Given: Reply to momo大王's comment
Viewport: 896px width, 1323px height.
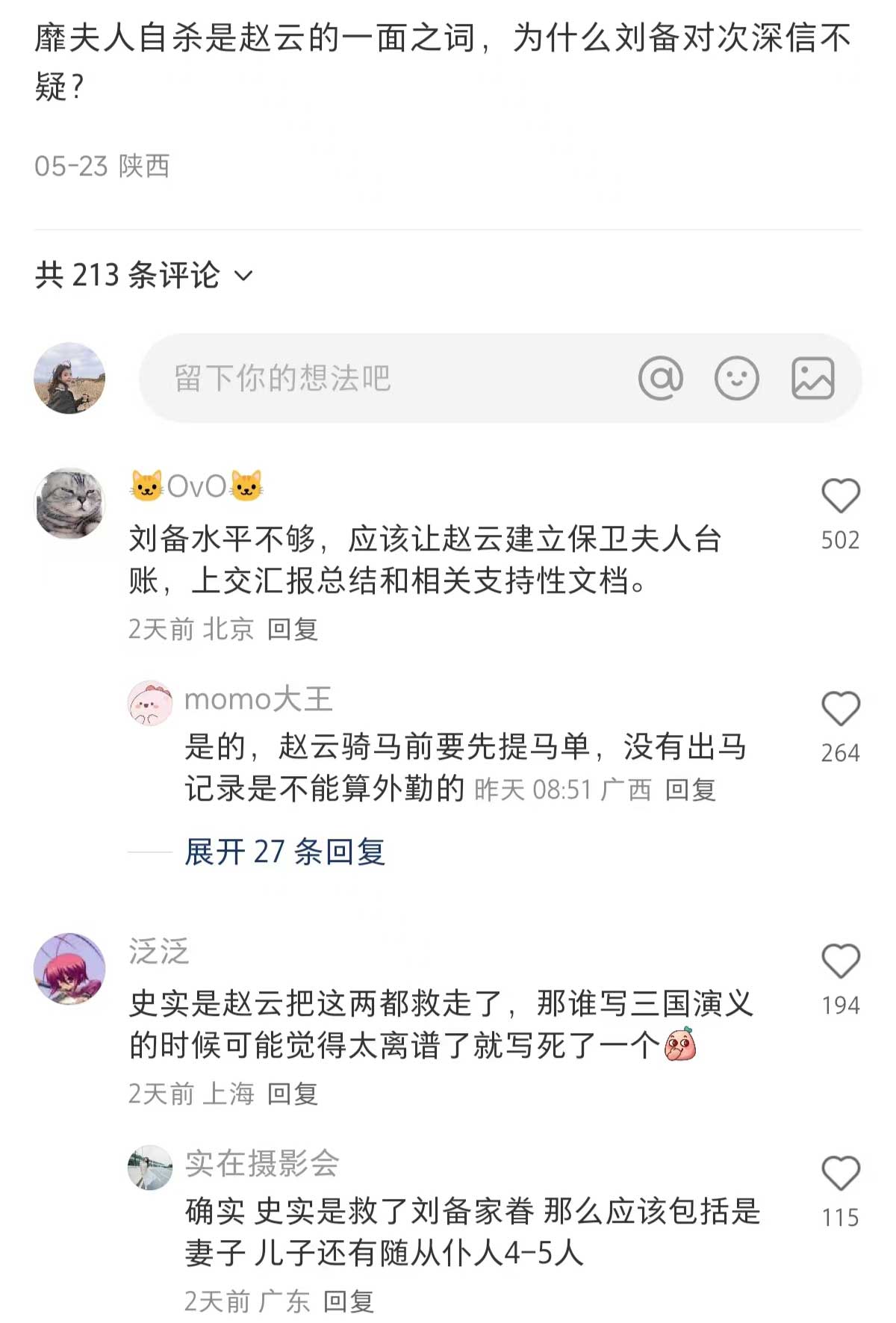Looking at the screenshot, I should [690, 790].
